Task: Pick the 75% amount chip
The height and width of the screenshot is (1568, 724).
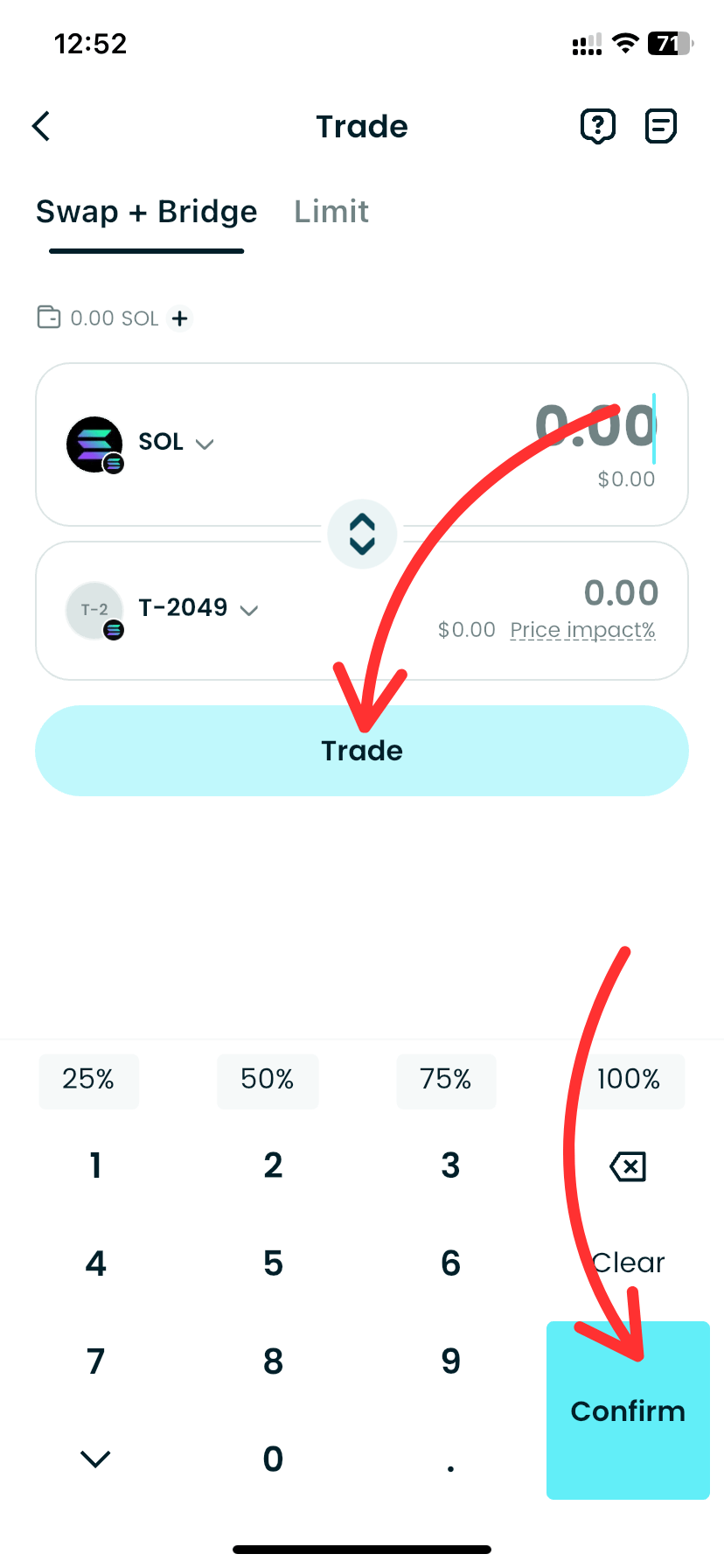Action: tap(446, 1080)
